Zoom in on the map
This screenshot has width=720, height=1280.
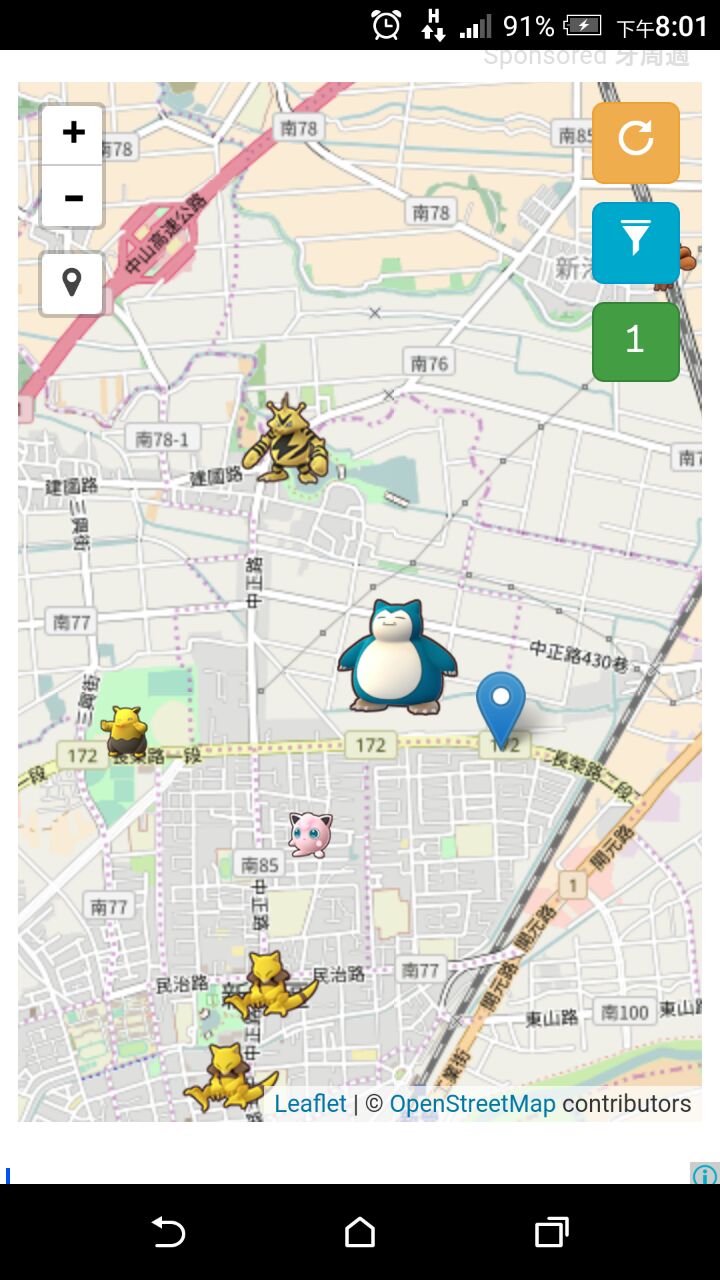[73, 134]
